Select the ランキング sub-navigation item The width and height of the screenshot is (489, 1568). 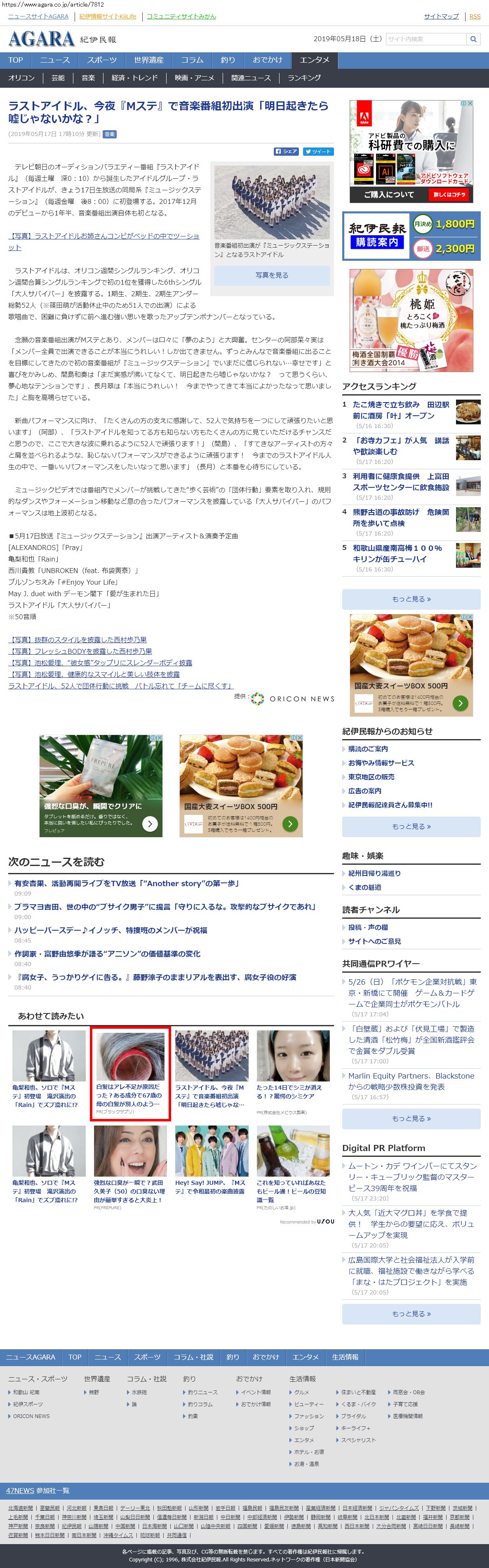click(x=304, y=78)
